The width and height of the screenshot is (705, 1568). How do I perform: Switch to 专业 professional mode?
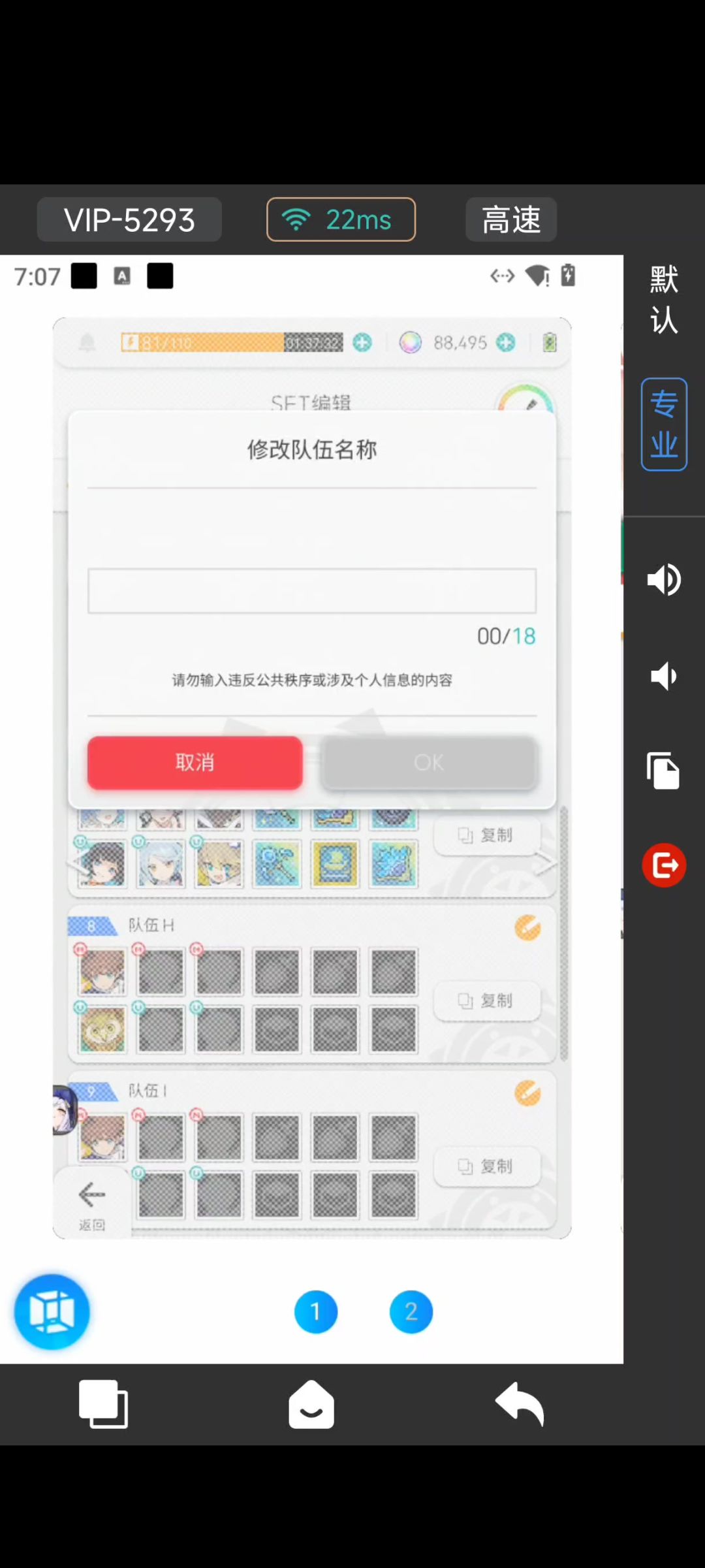point(664,424)
